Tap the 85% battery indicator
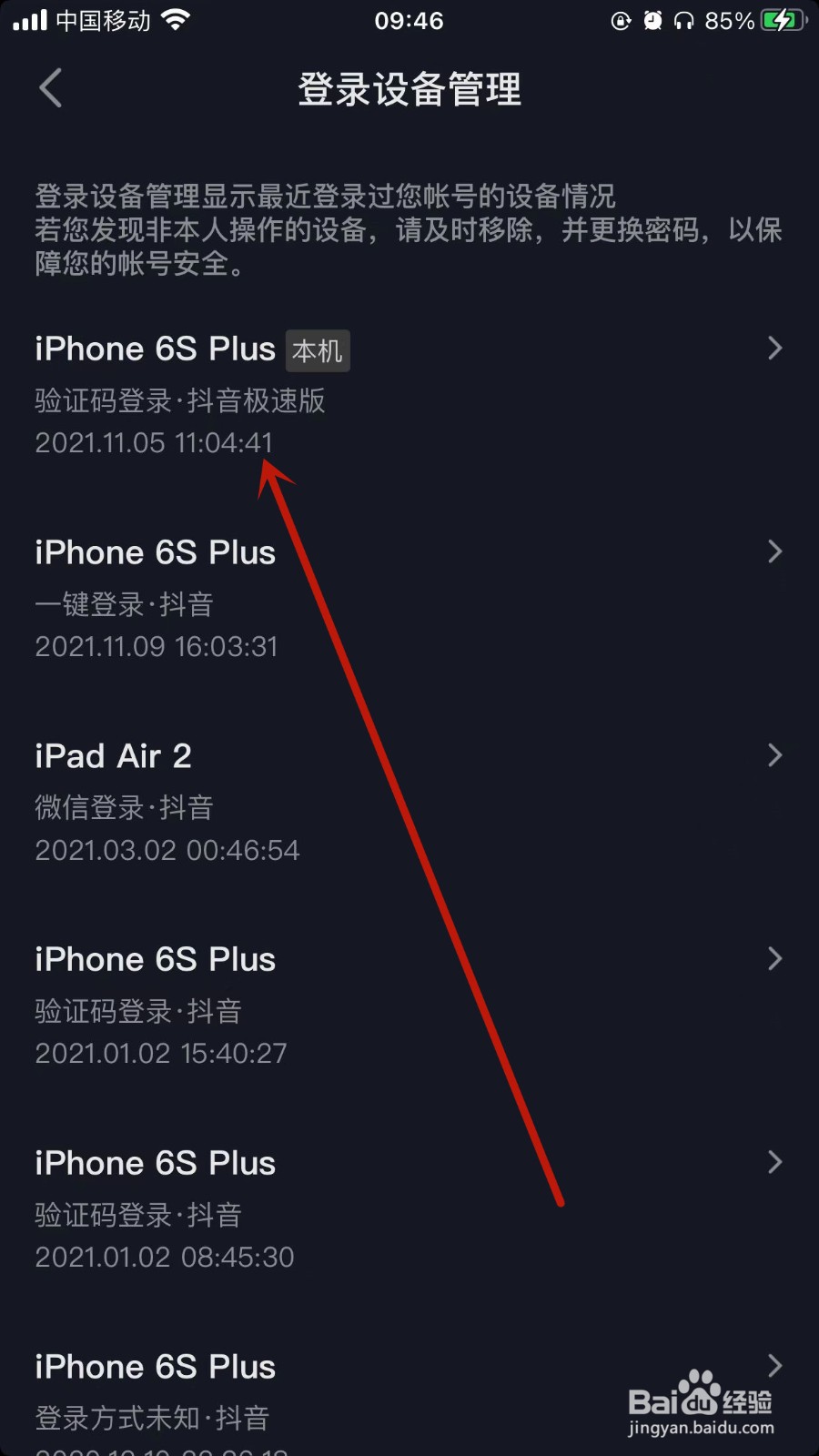Viewport: 819px width, 1456px height. [x=728, y=20]
